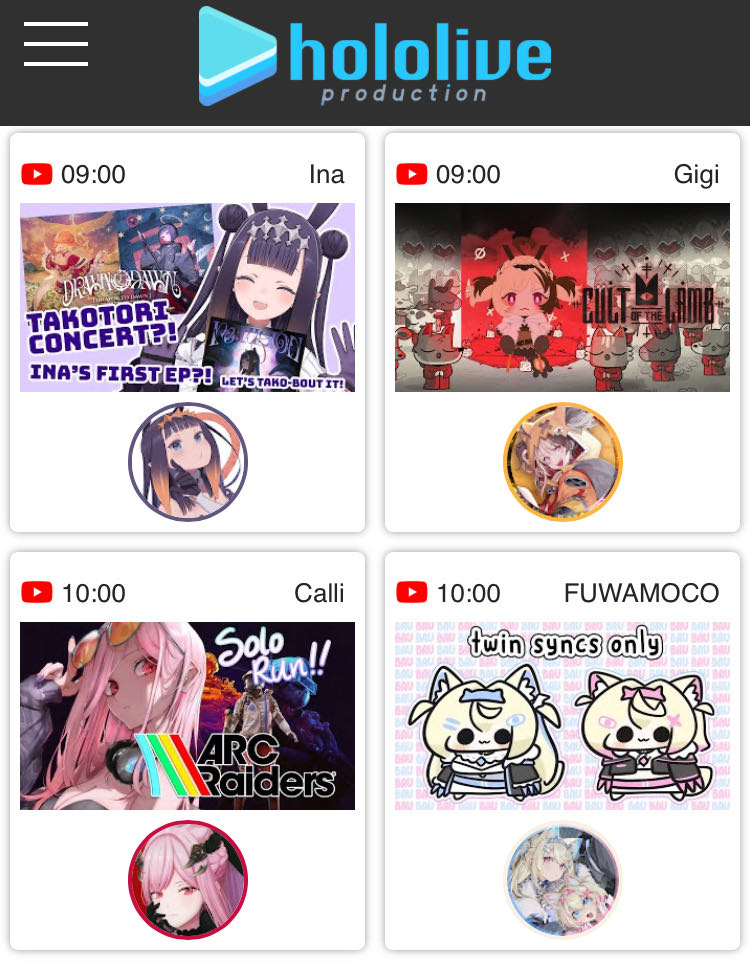The width and height of the screenshot is (750, 962).
Task: Open FUWAMOCO's 10:00 twin syncs only stream
Action: point(562,715)
